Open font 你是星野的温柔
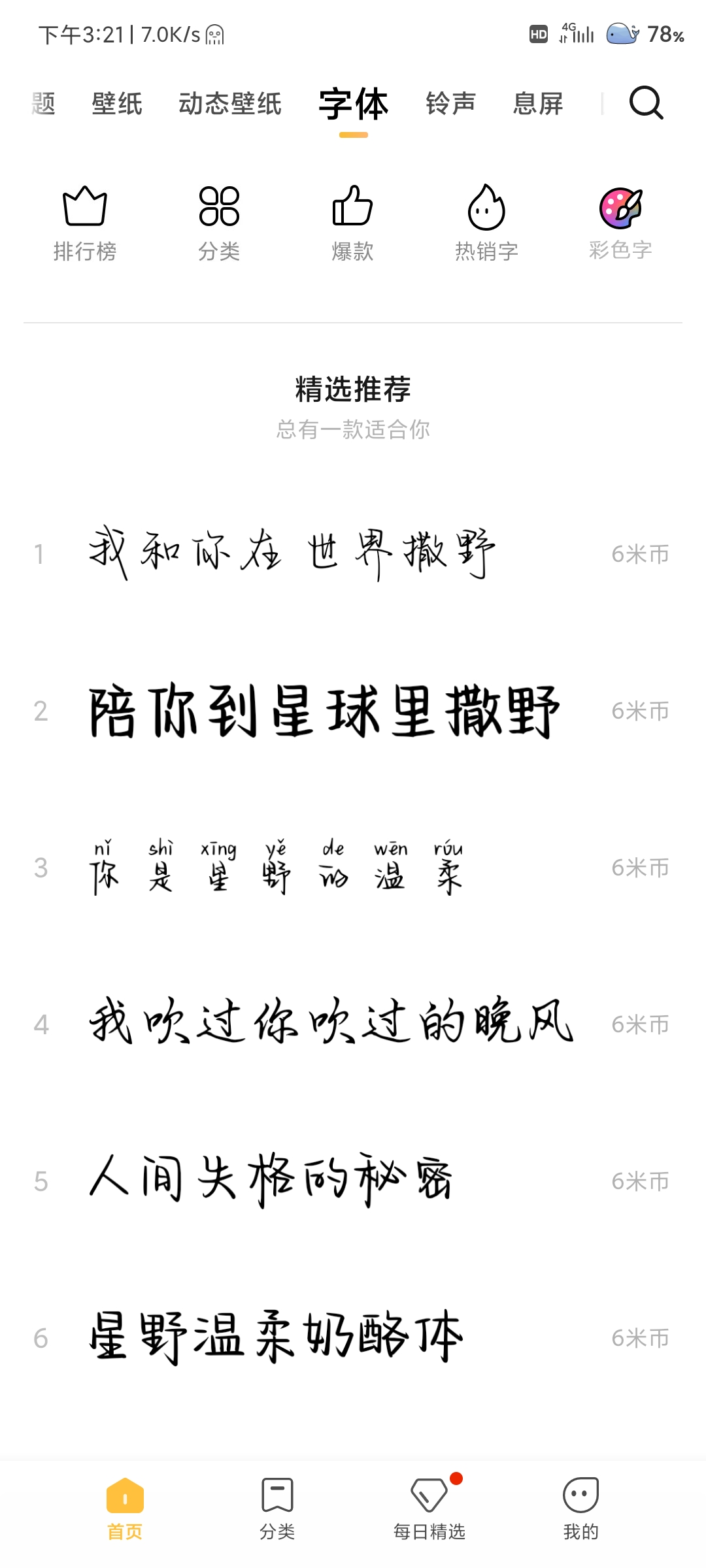The image size is (706, 1568). pyautogui.click(x=353, y=868)
